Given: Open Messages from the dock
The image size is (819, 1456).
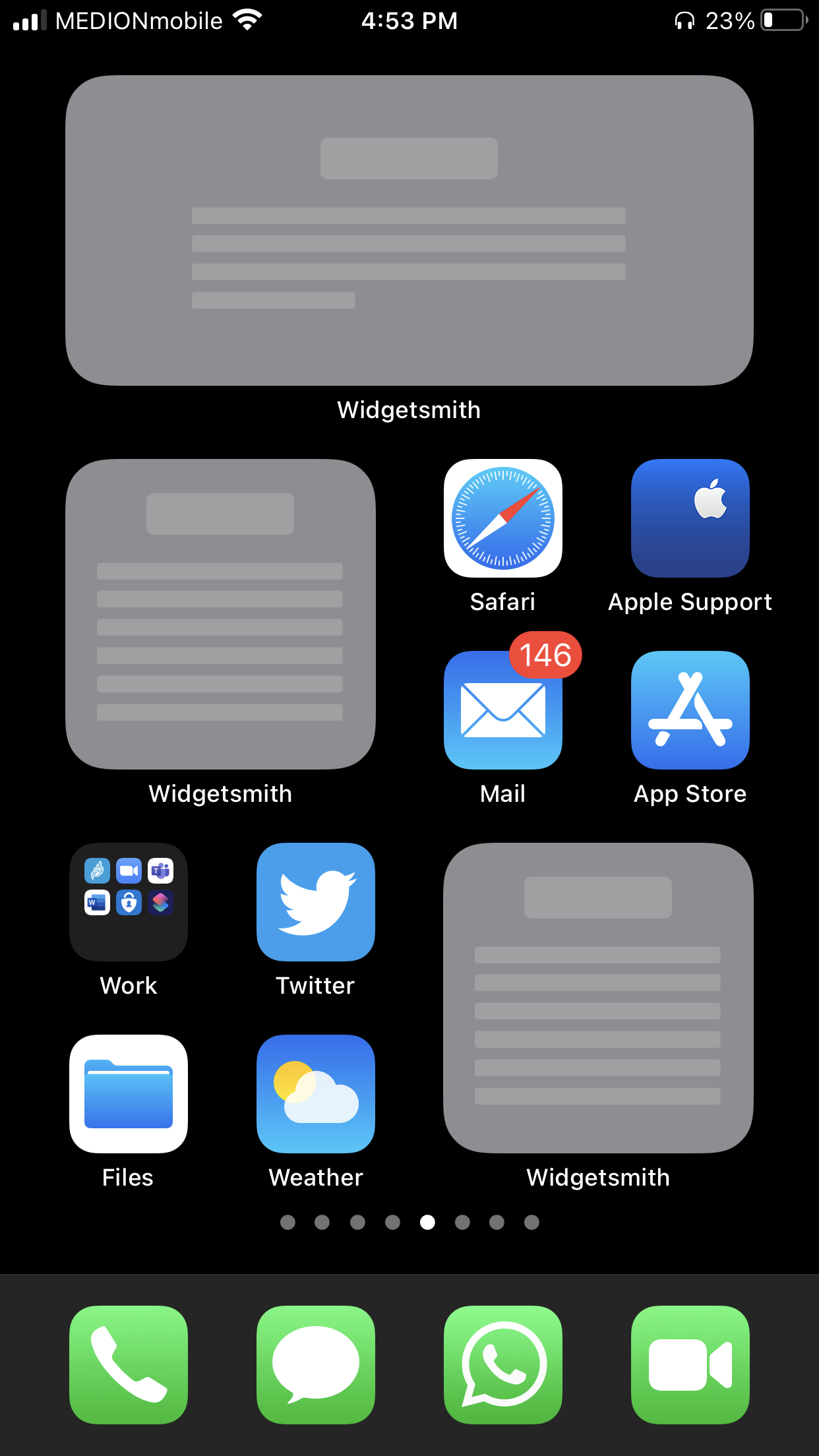Looking at the screenshot, I should (316, 1365).
